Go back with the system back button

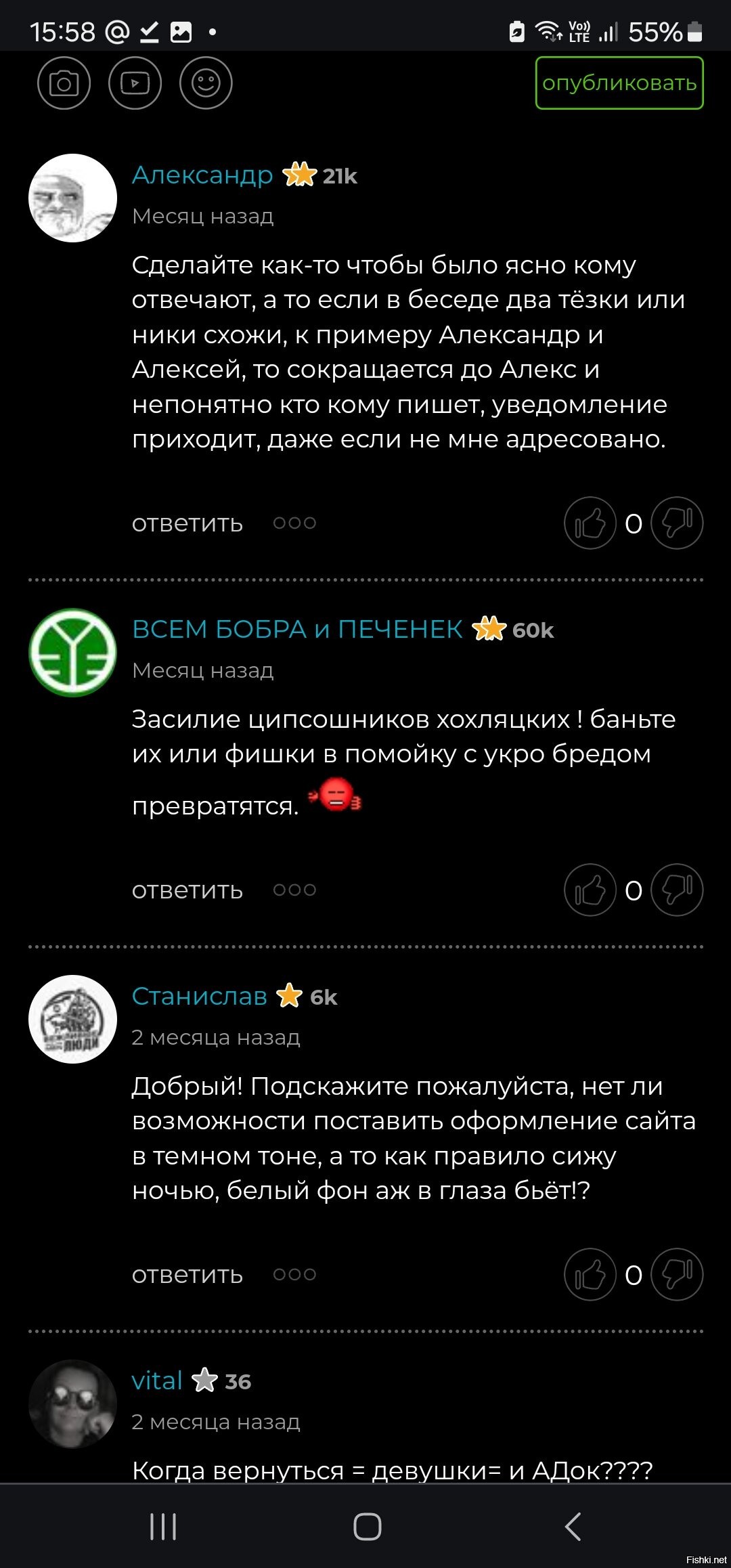pyautogui.click(x=573, y=1526)
